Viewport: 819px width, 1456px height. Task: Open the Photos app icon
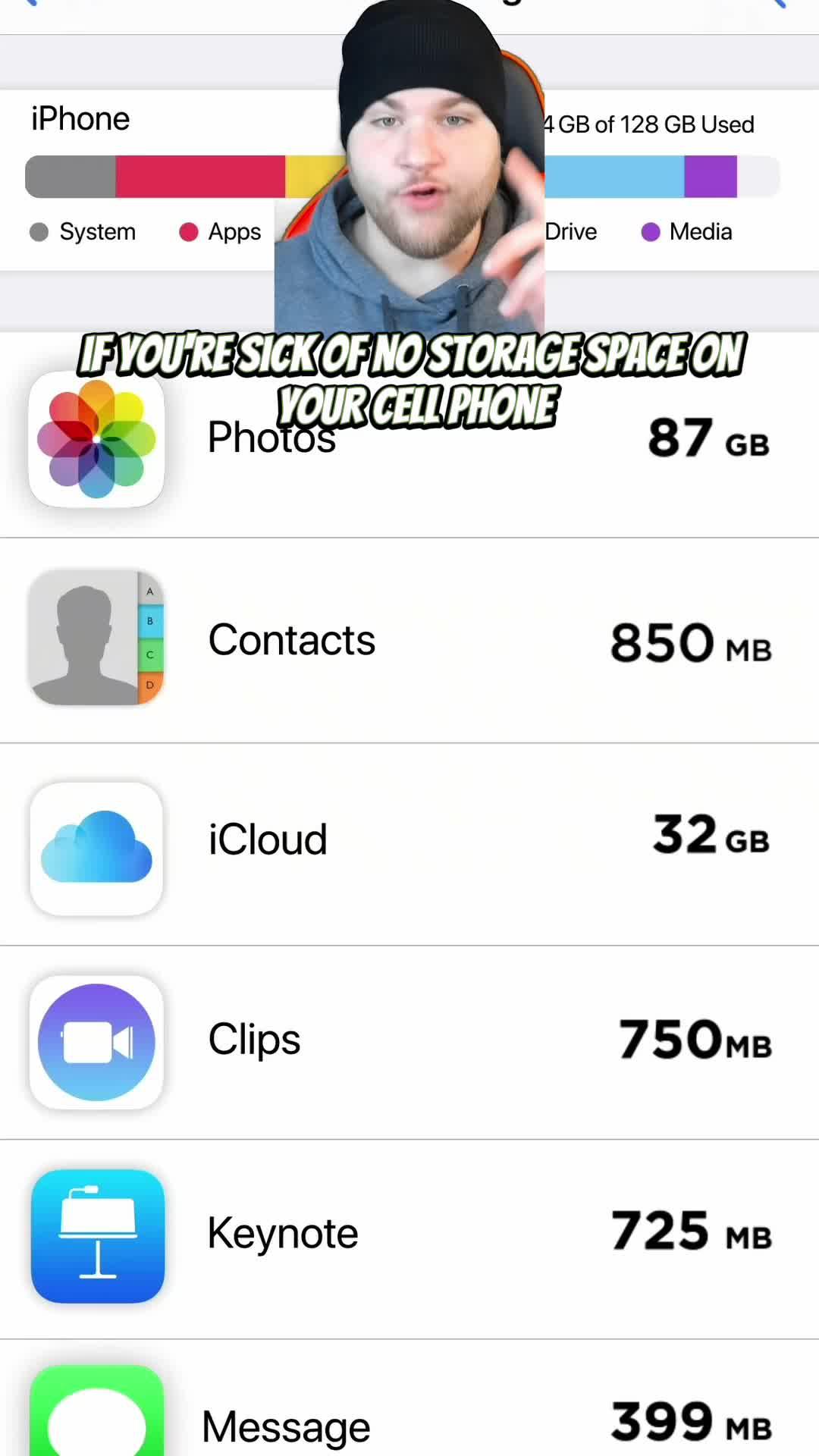click(x=96, y=438)
